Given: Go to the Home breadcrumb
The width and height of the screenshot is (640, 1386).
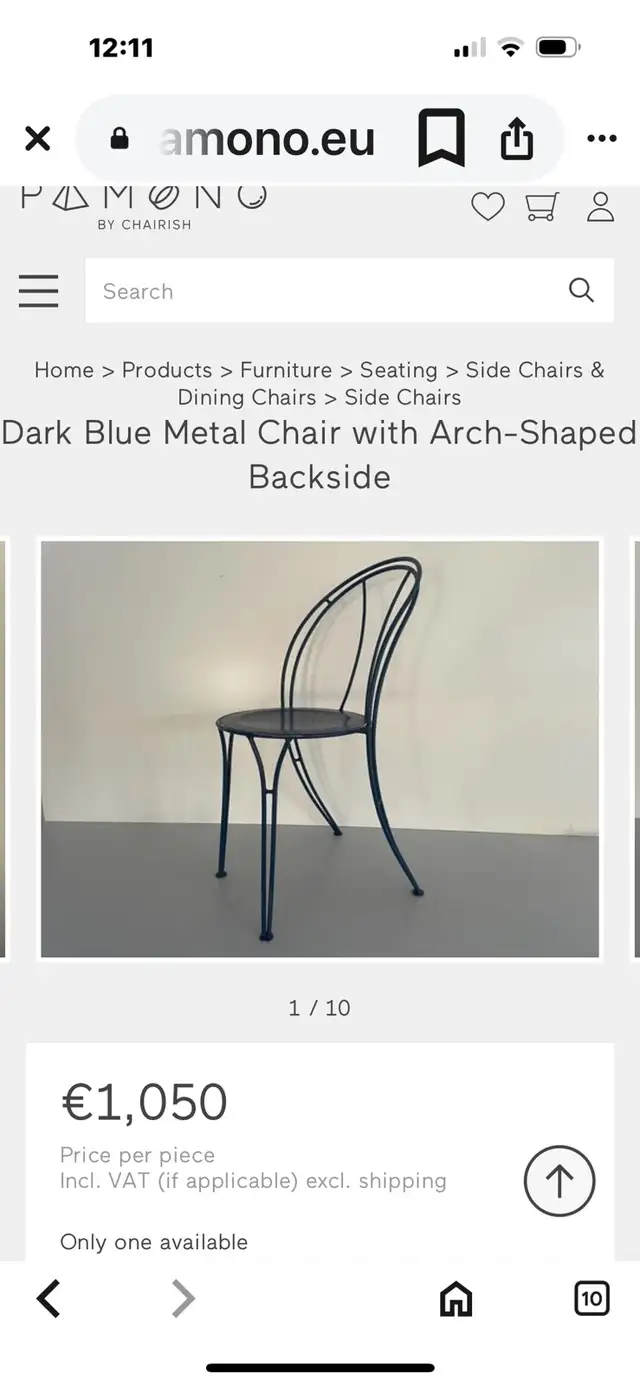Looking at the screenshot, I should point(64,370).
